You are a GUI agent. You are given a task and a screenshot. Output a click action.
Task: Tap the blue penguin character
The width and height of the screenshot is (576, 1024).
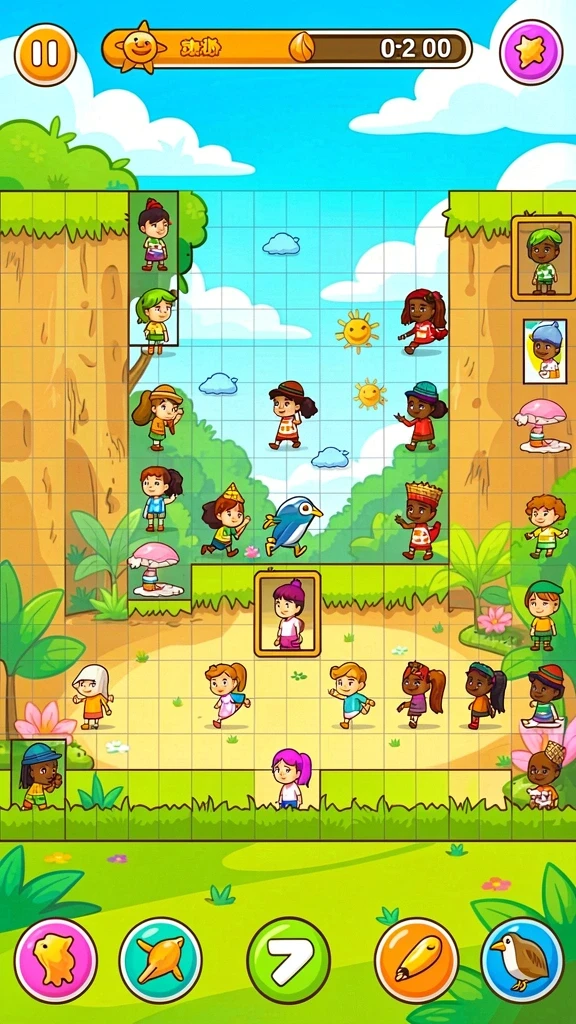pos(291,526)
